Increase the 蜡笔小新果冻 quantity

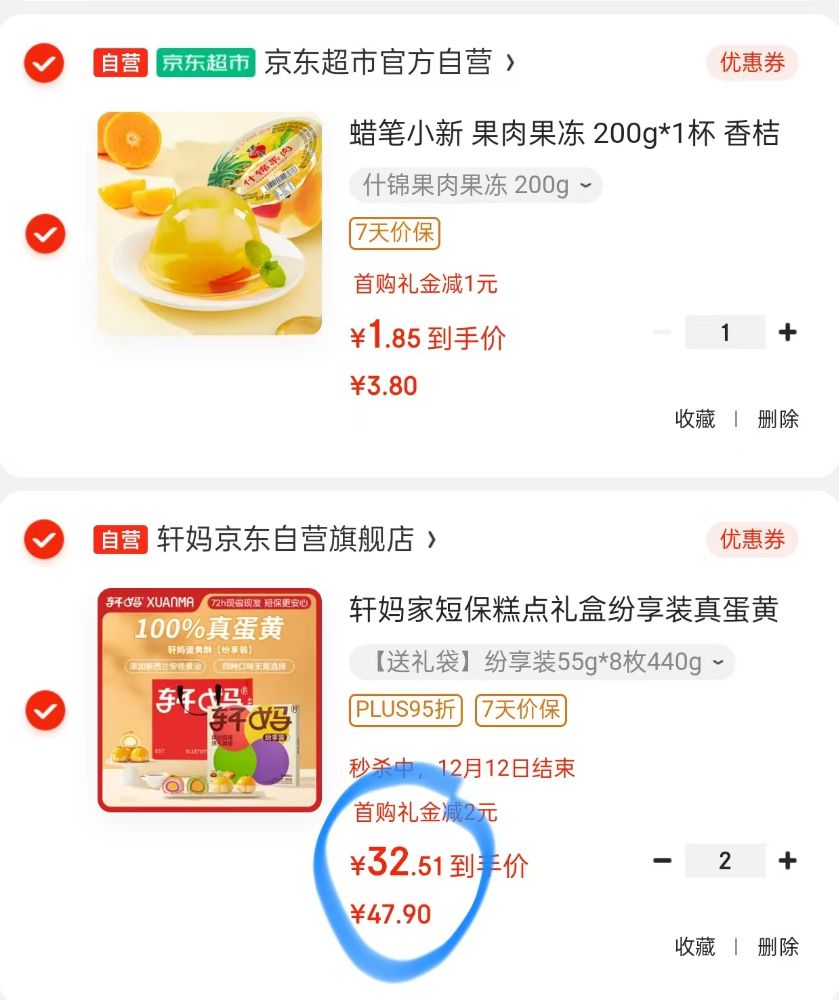point(788,332)
